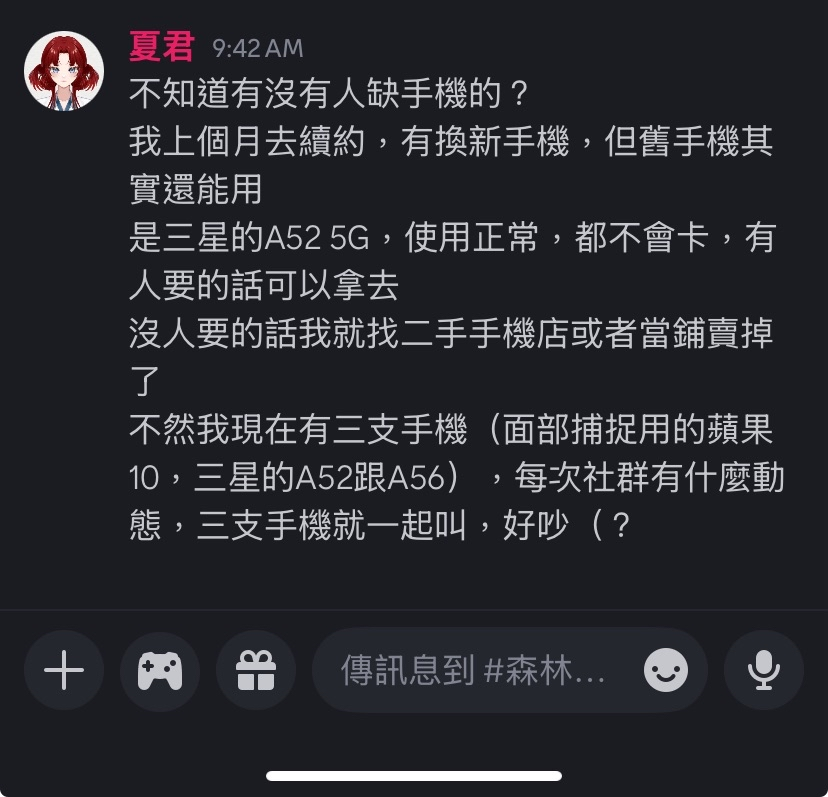Viewport: 828px width, 797px height.
Task: Open 夏君's profile avatar
Action: pos(64,71)
